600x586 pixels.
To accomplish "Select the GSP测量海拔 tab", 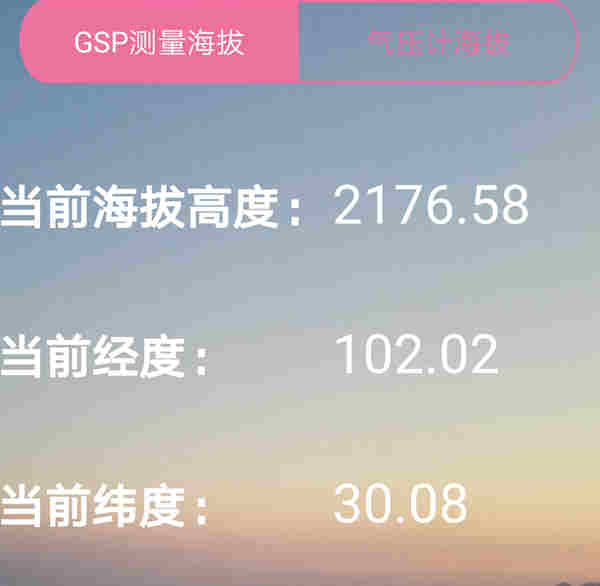I will (160, 43).
